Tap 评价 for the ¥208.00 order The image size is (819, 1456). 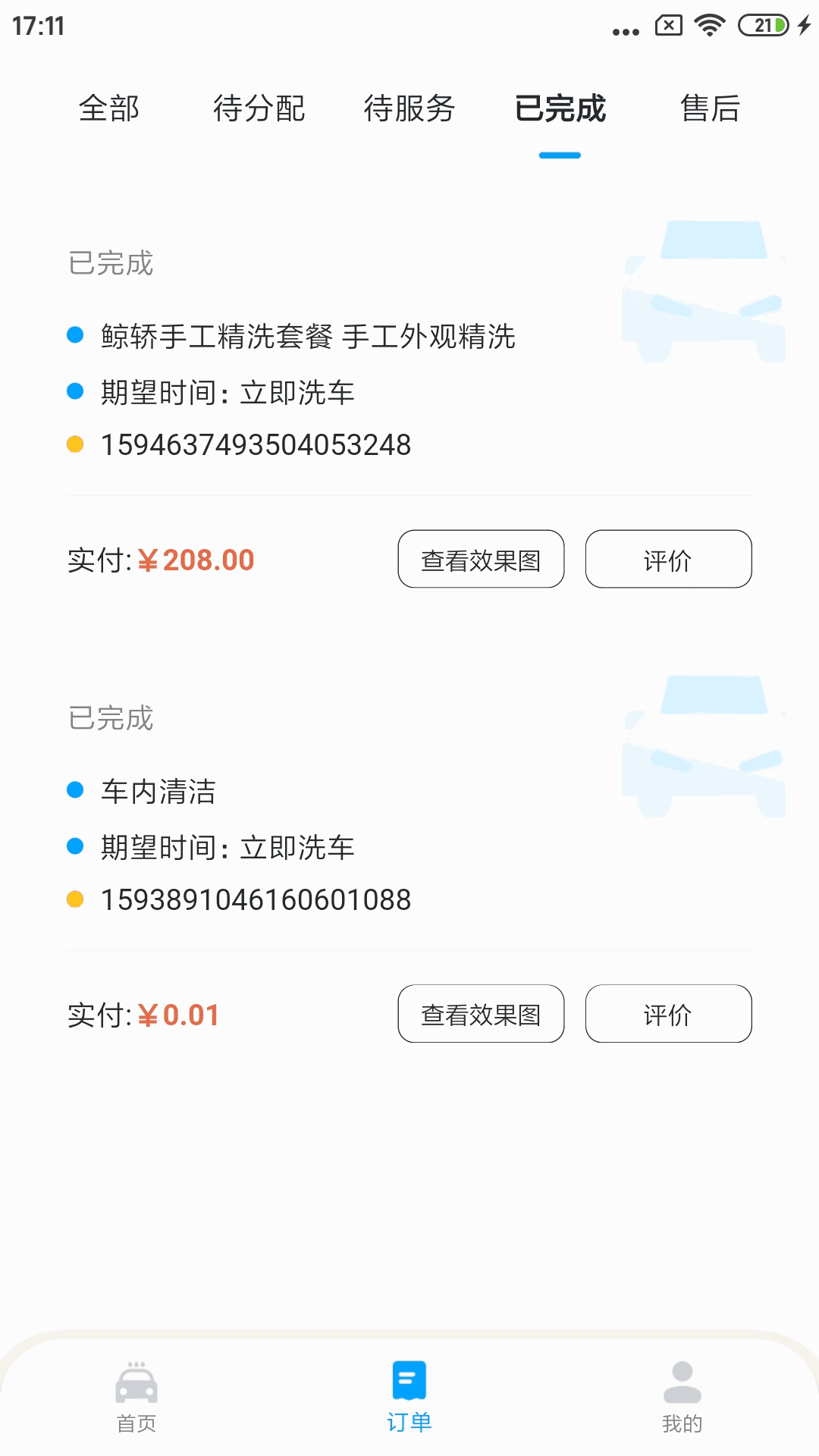(x=668, y=560)
